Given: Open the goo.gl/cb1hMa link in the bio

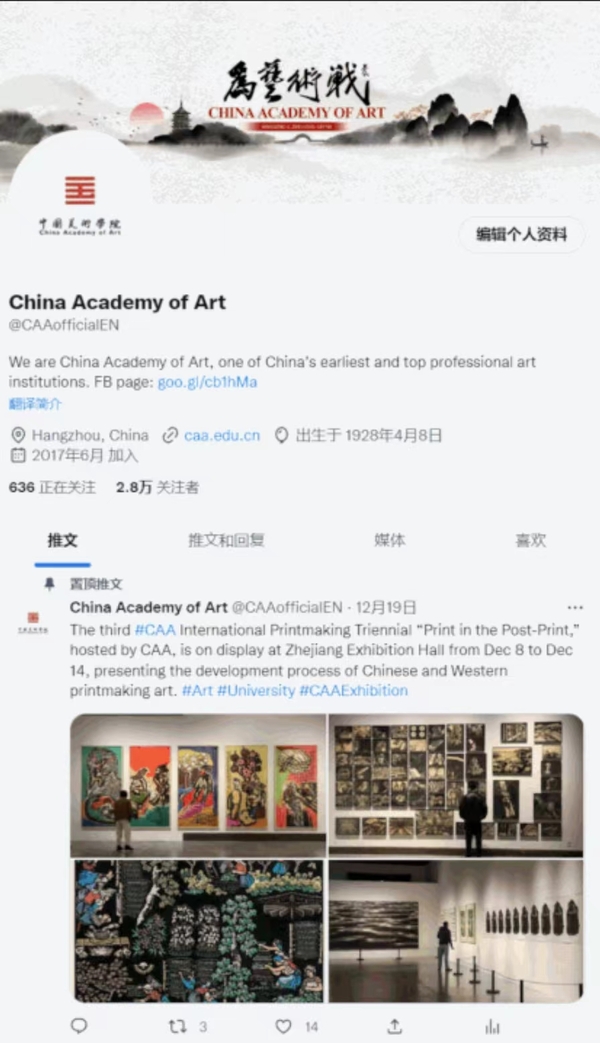Looking at the screenshot, I should coord(207,382).
